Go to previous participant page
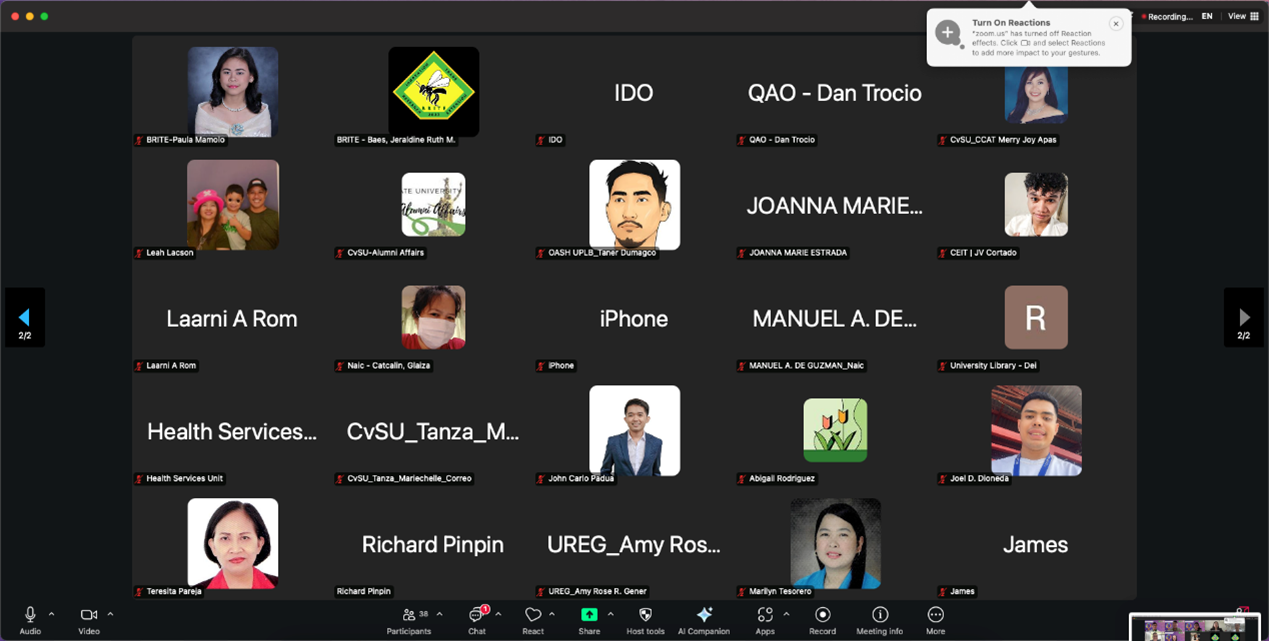The height and width of the screenshot is (641, 1269). [24, 317]
